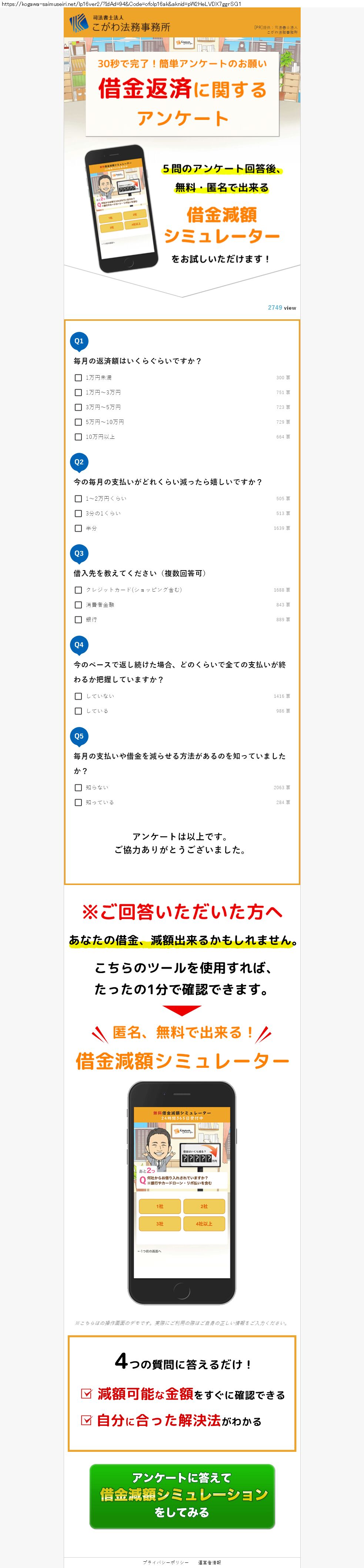Screen dimensions: 364x1568
Task: Check the 1万円未満 option in Q1
Action: (x=78, y=377)
